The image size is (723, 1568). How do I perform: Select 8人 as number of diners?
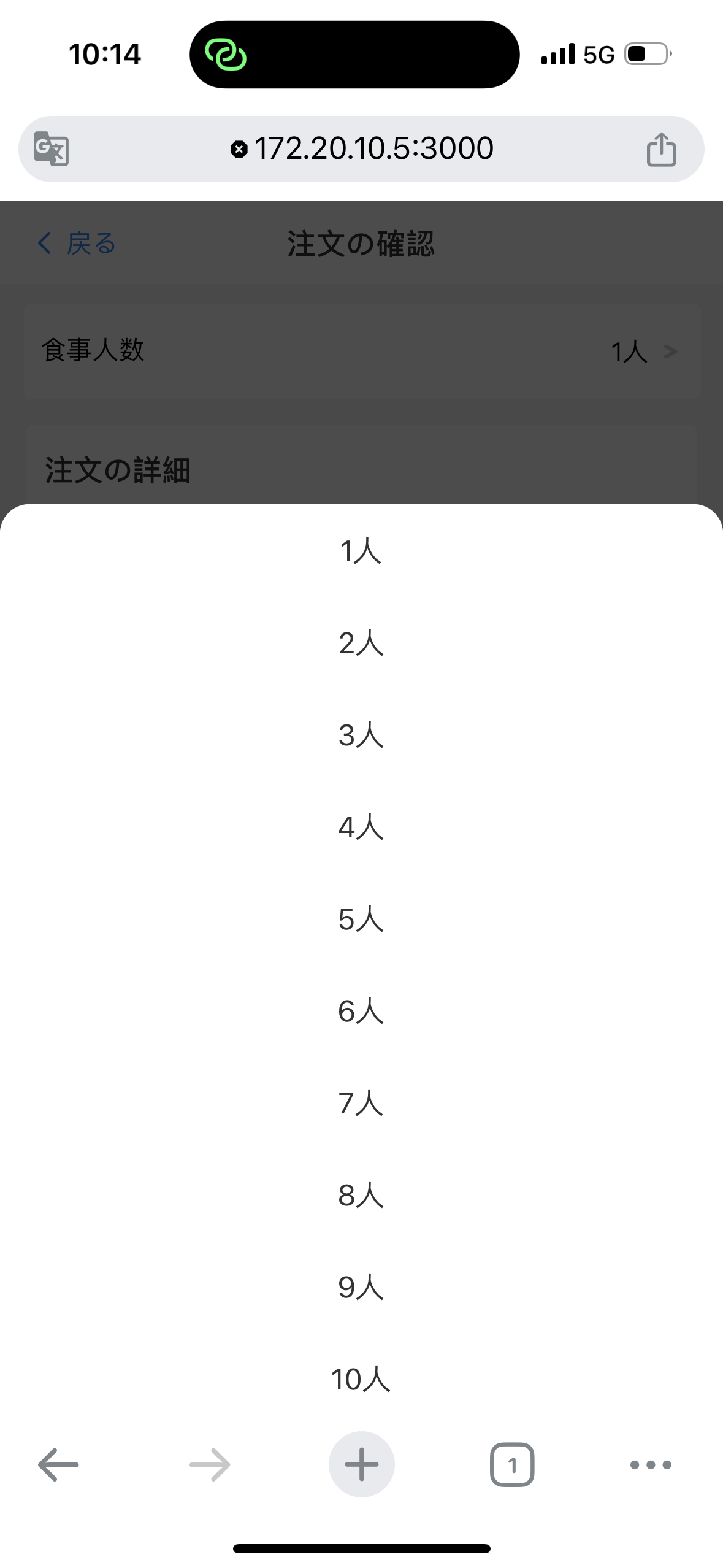click(361, 1195)
